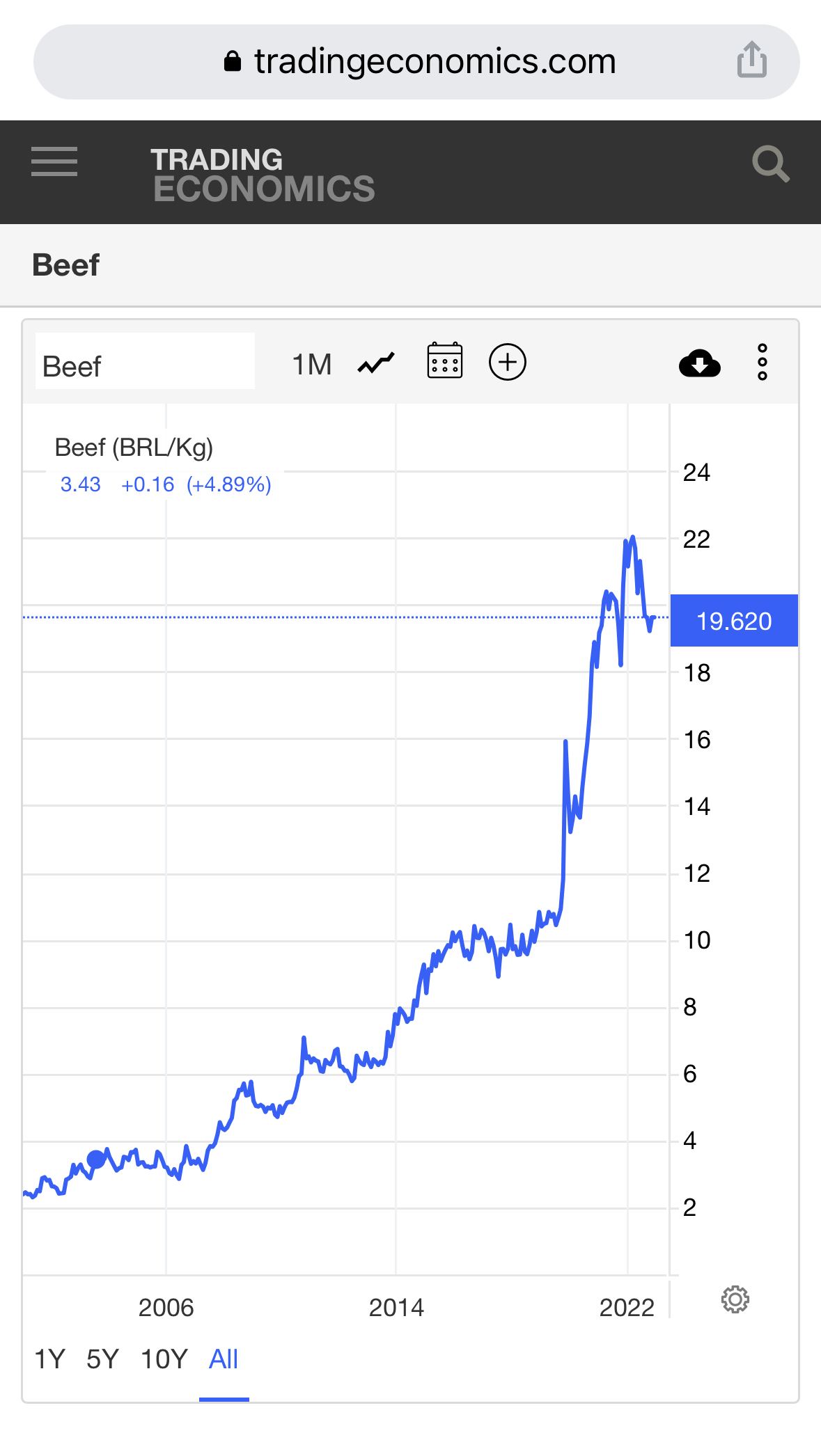821x1456 pixels.
Task: Download chart data via cloud icon
Action: tap(699, 363)
